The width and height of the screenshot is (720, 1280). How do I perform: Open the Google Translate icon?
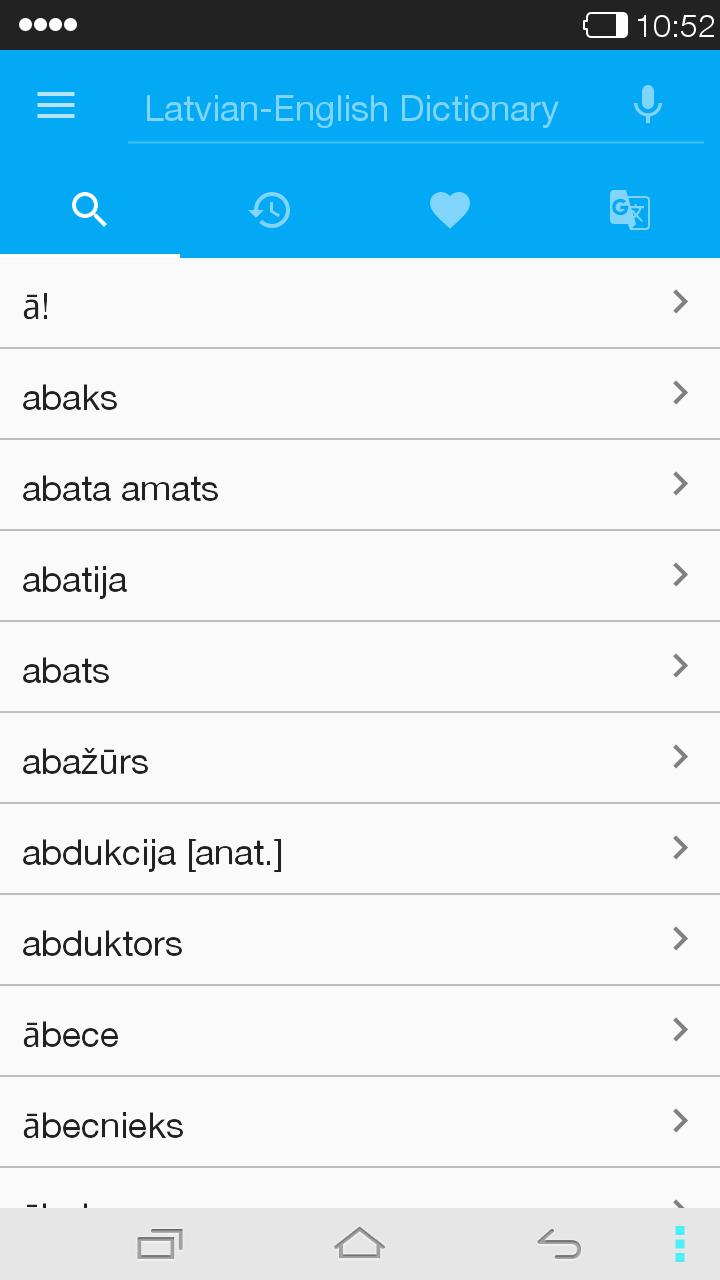point(629,210)
